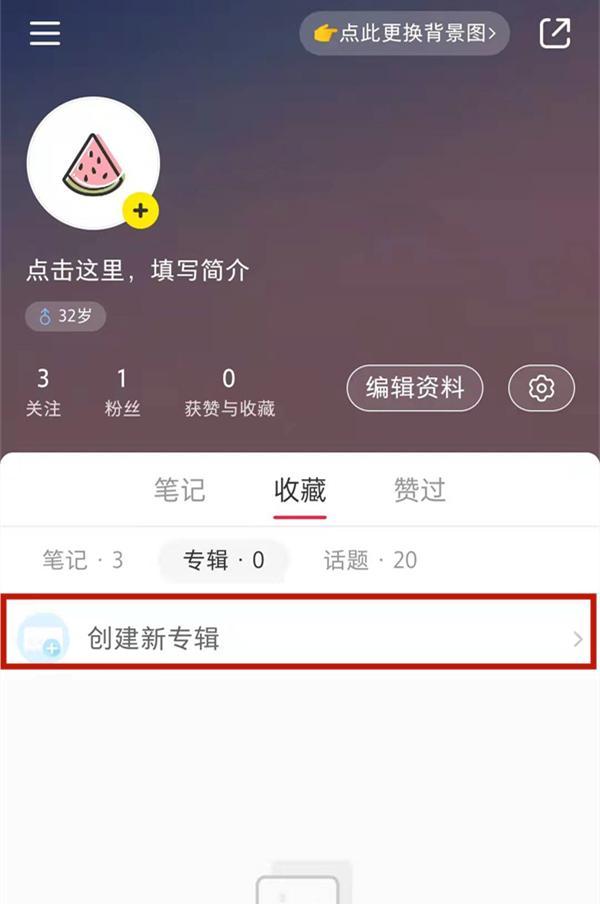The image size is (600, 904).
Task: Tap 编辑资料 to edit profile
Action: tap(415, 388)
